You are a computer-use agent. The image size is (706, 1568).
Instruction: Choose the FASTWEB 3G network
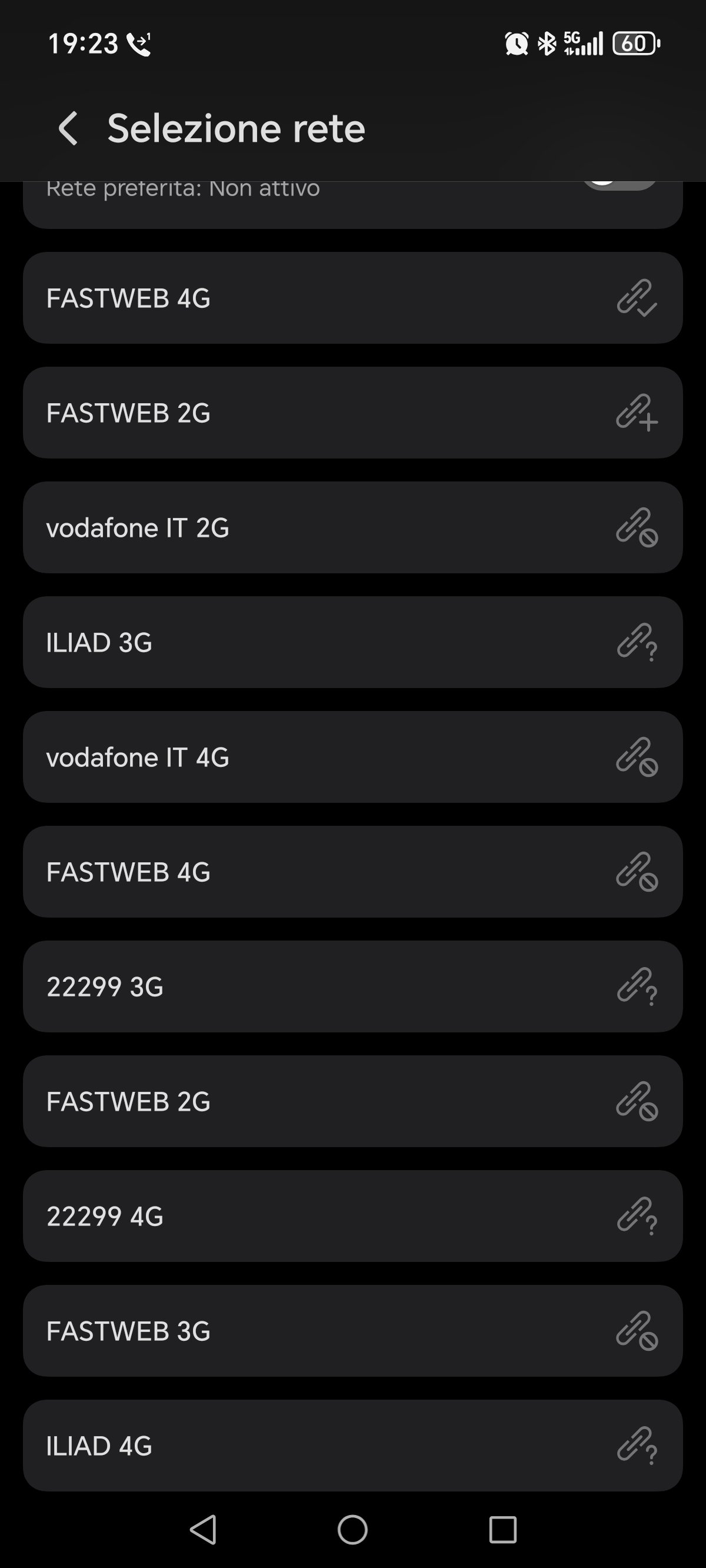[x=352, y=1331]
